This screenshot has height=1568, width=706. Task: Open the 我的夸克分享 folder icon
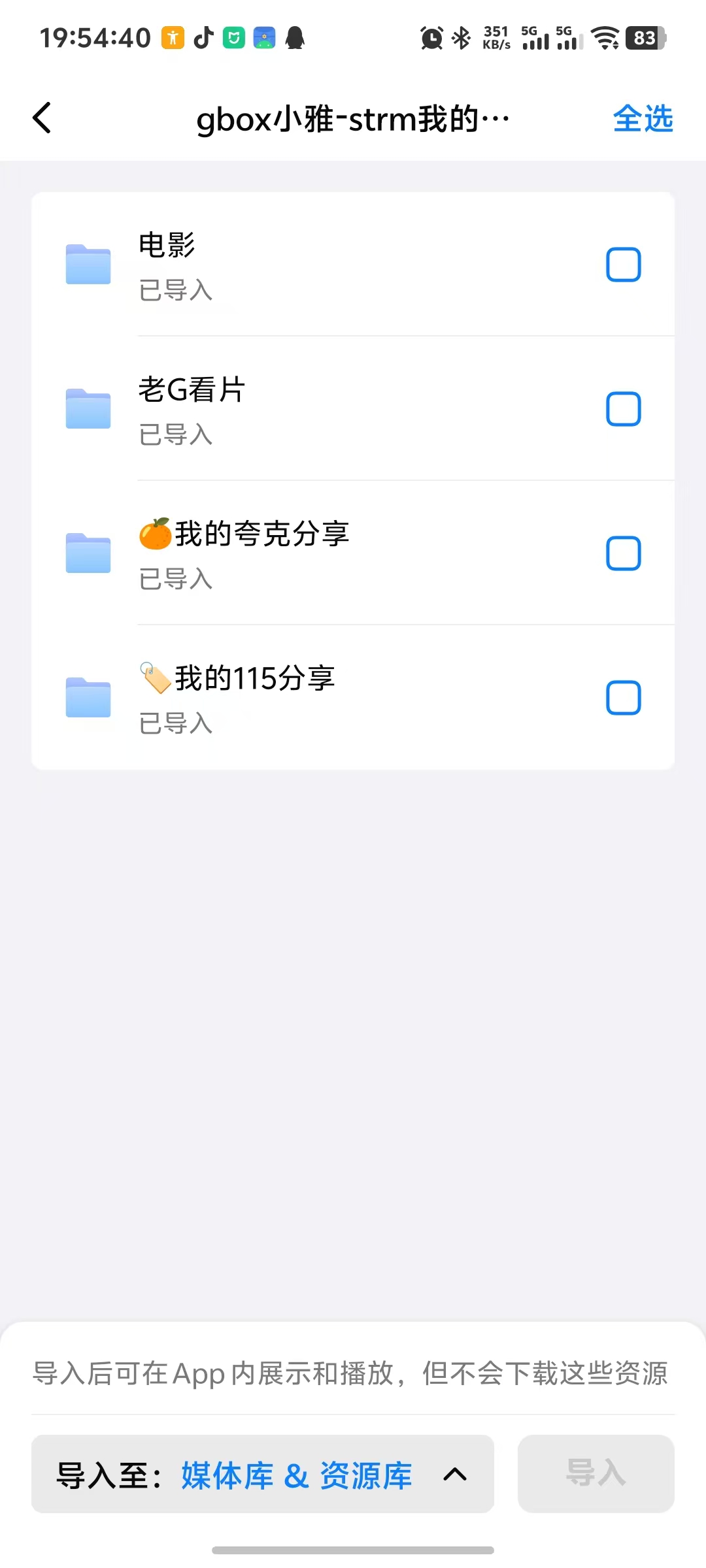88,553
